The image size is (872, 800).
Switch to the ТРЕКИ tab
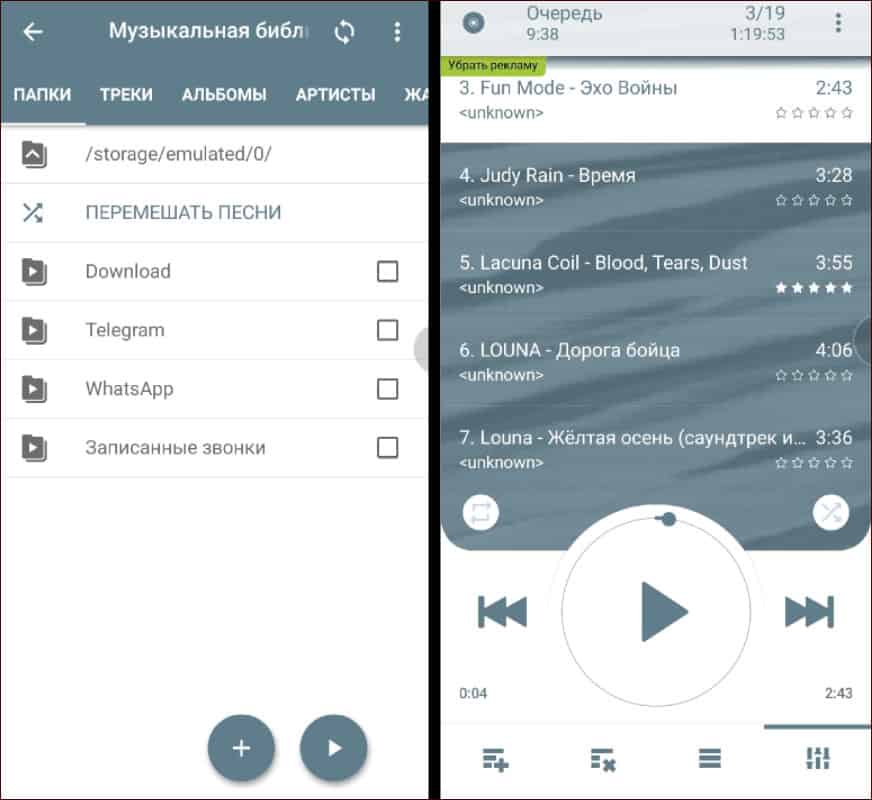click(x=126, y=95)
